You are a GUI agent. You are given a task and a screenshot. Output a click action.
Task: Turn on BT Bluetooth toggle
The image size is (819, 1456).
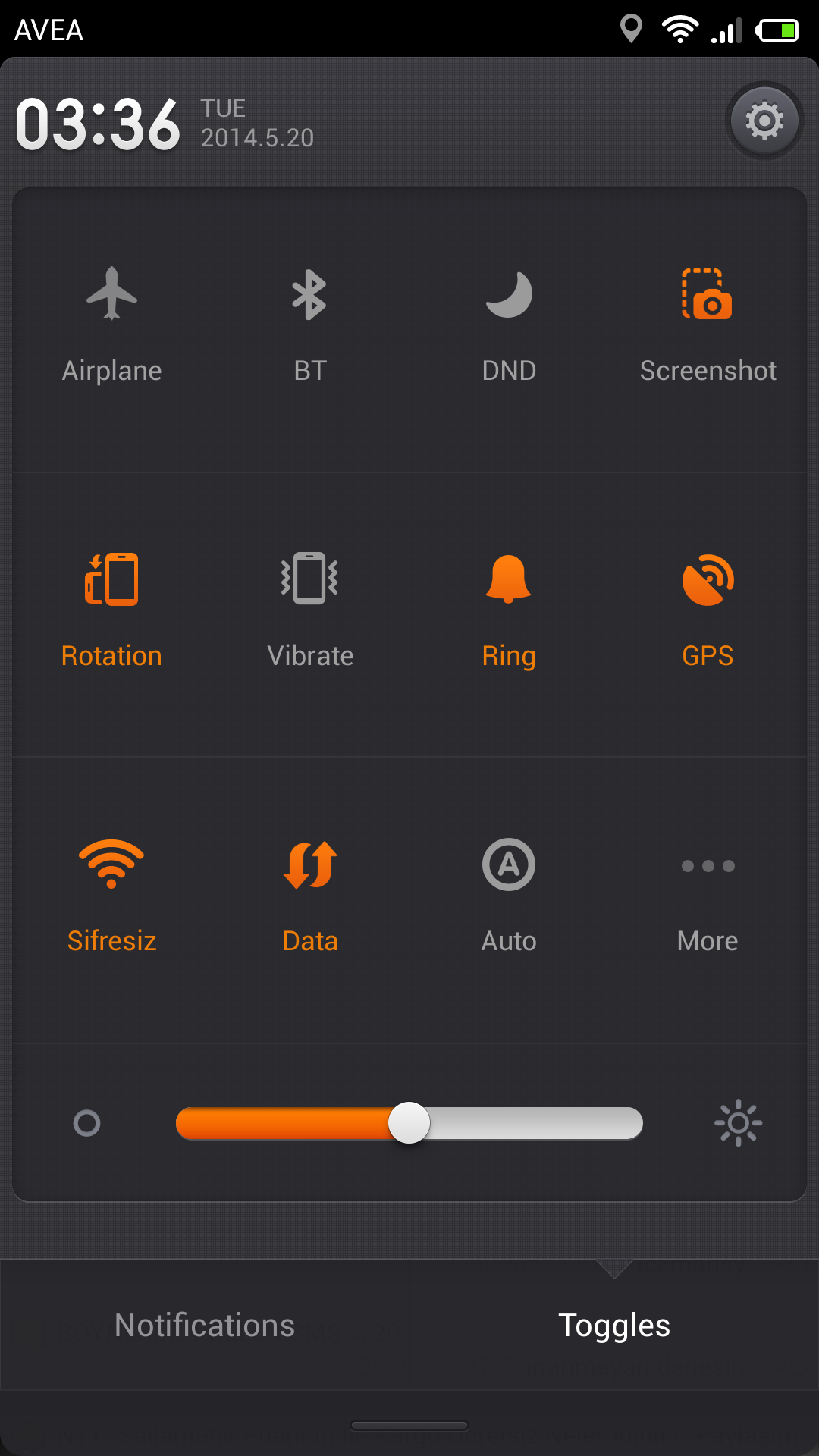pyautogui.click(x=310, y=326)
